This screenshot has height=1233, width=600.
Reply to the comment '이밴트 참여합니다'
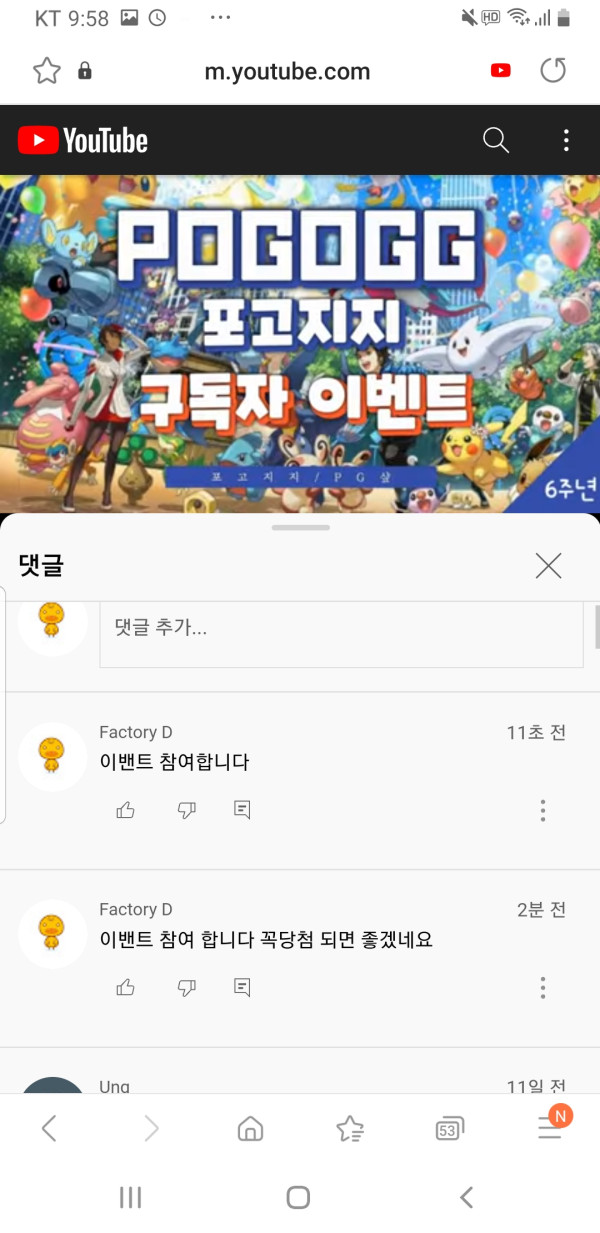(x=242, y=810)
